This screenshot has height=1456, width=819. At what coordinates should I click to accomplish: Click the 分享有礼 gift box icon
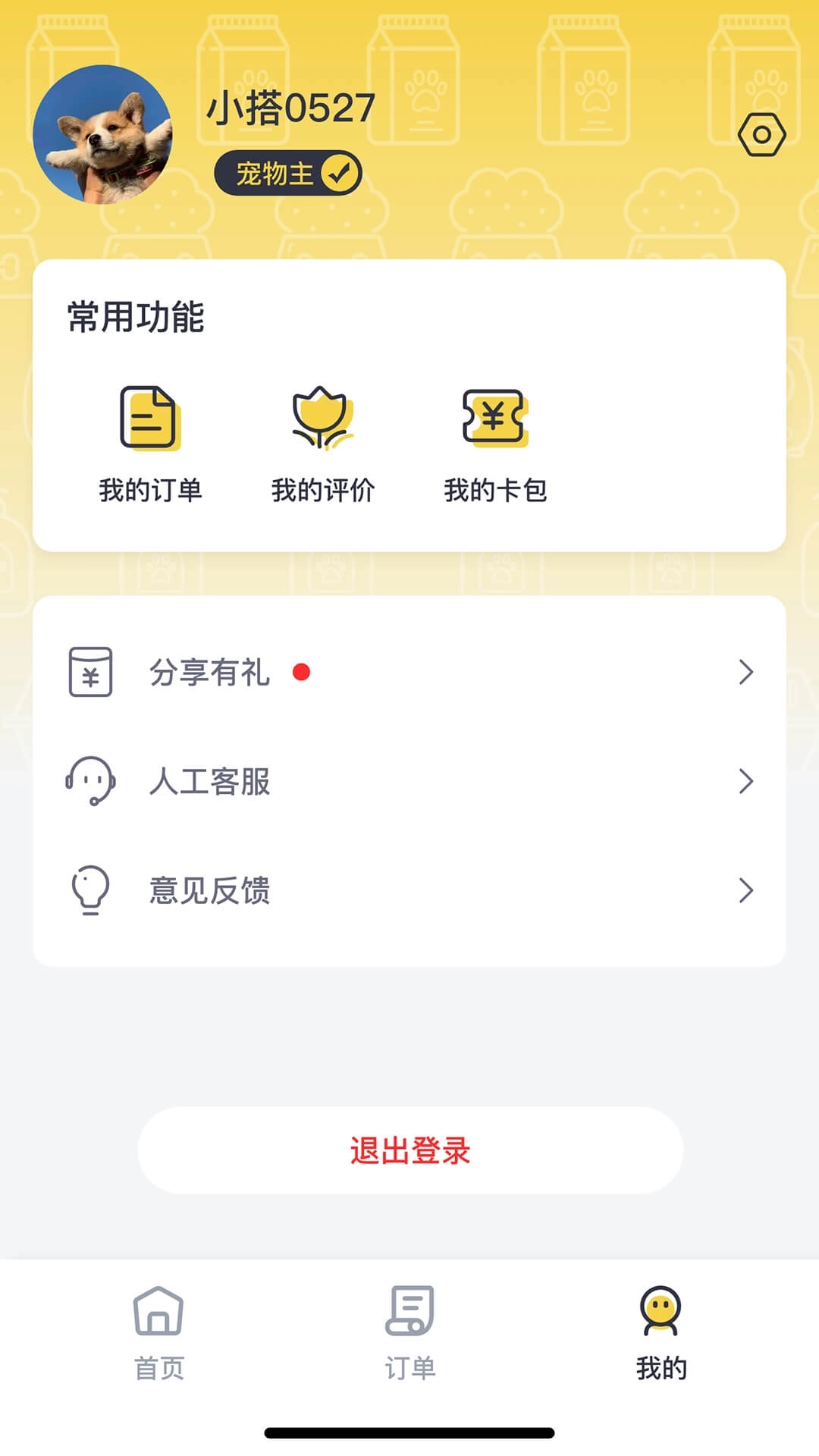(90, 672)
